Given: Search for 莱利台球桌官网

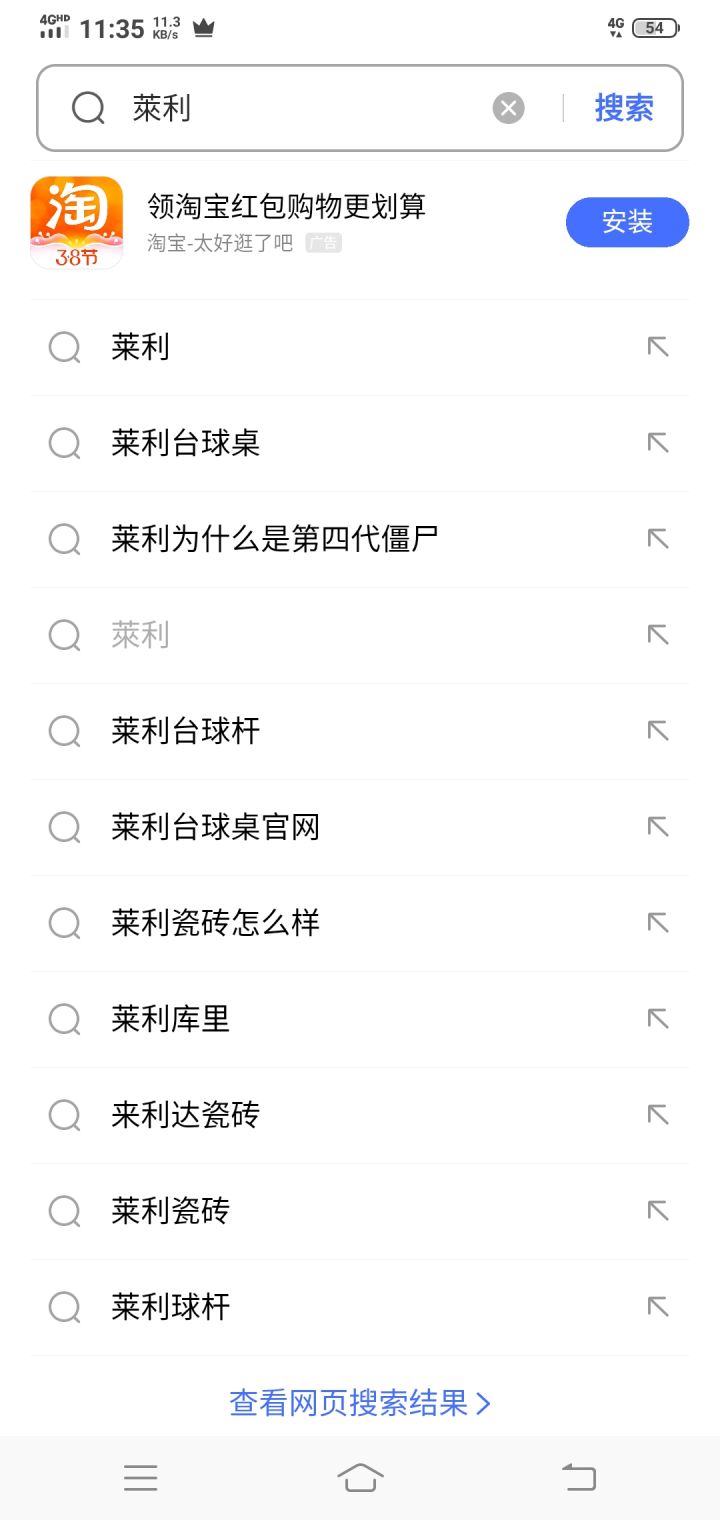Looking at the screenshot, I should click(216, 827).
